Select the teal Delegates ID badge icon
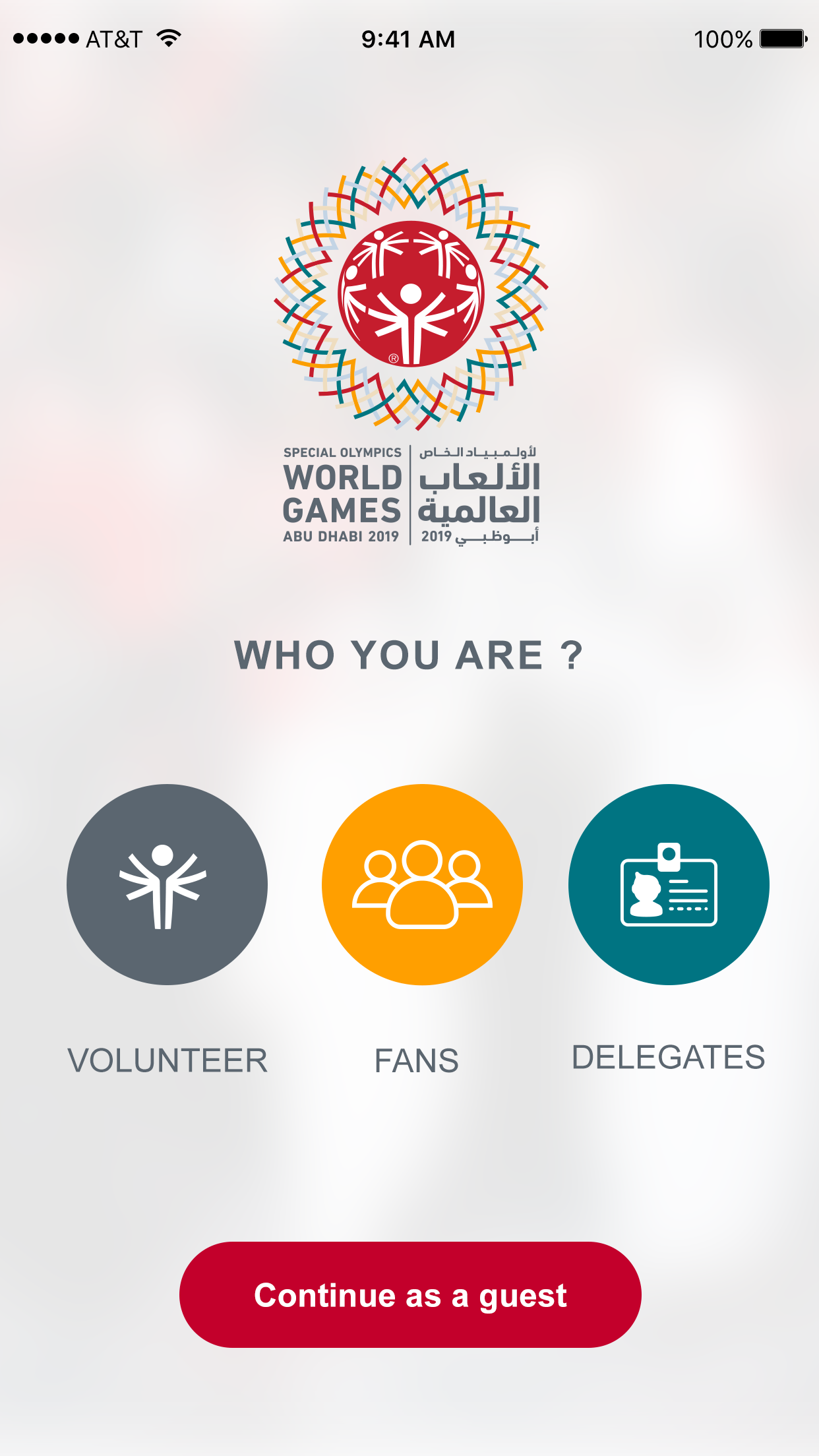 tap(668, 884)
